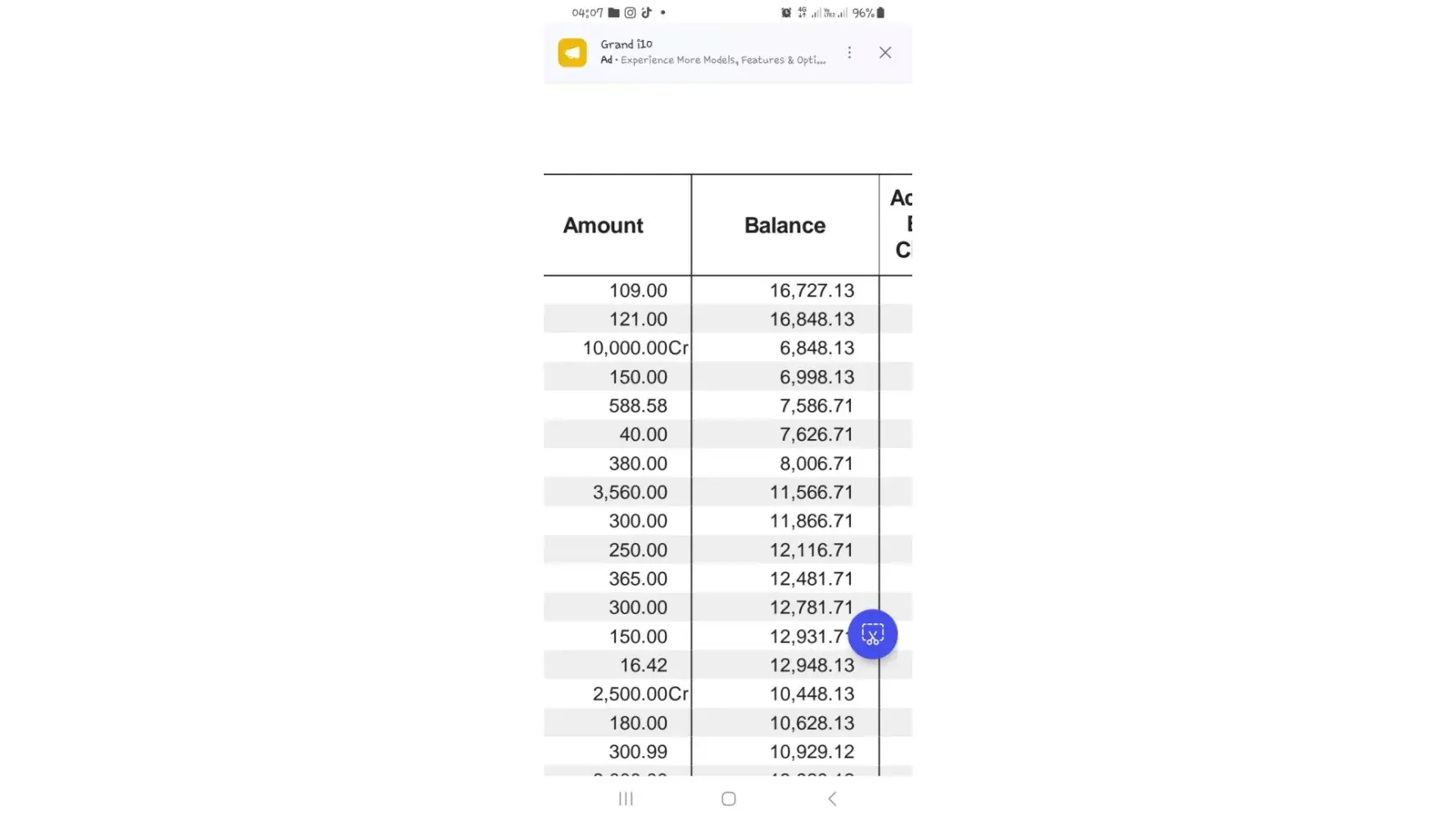Go to the home screen
Image resolution: width=1456 pixels, height=819 pixels.
[x=728, y=799]
